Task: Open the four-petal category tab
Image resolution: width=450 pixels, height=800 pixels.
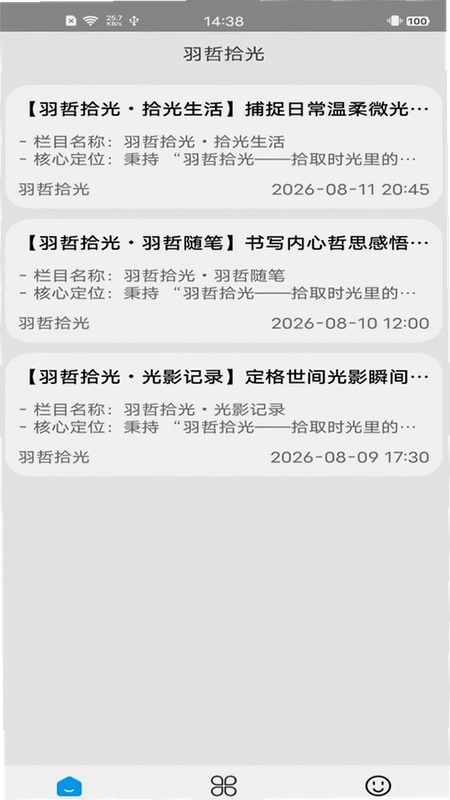Action: [x=224, y=786]
